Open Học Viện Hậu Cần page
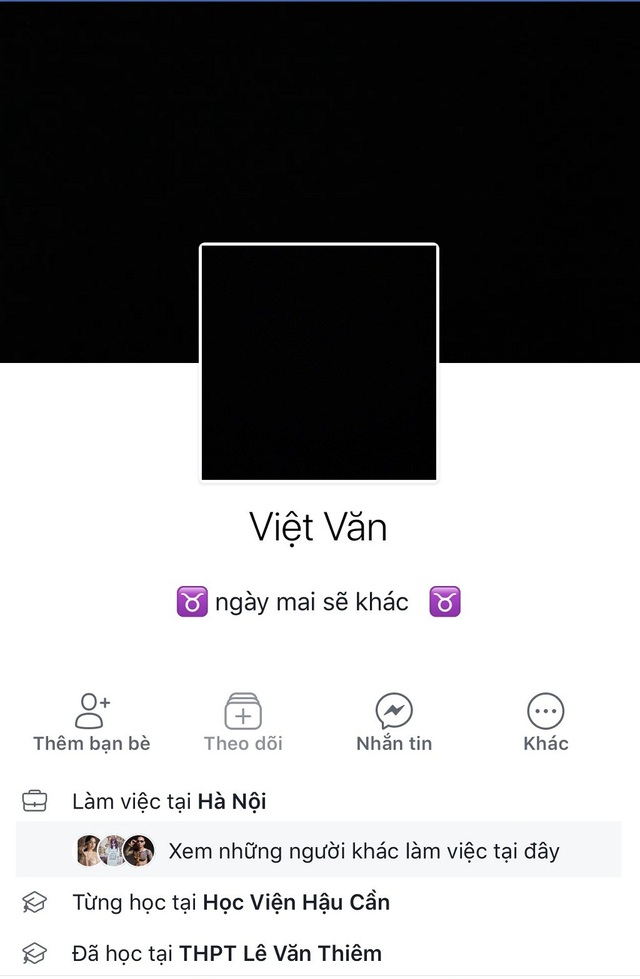Viewport: 640px width, 979px height. click(x=296, y=902)
